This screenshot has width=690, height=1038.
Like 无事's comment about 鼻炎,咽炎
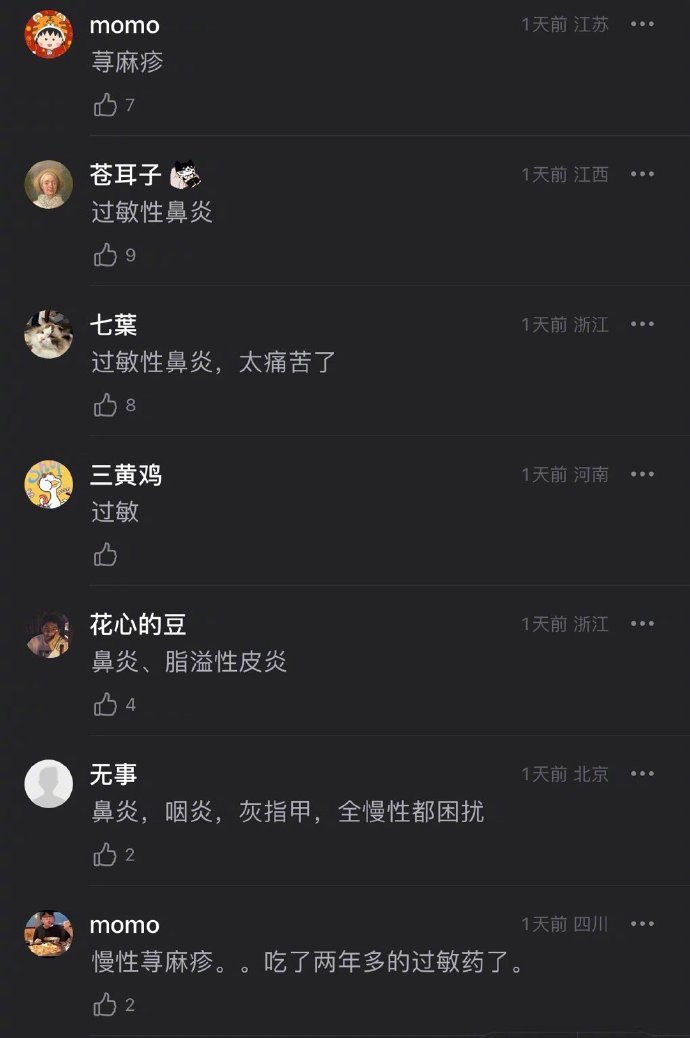click(x=106, y=855)
